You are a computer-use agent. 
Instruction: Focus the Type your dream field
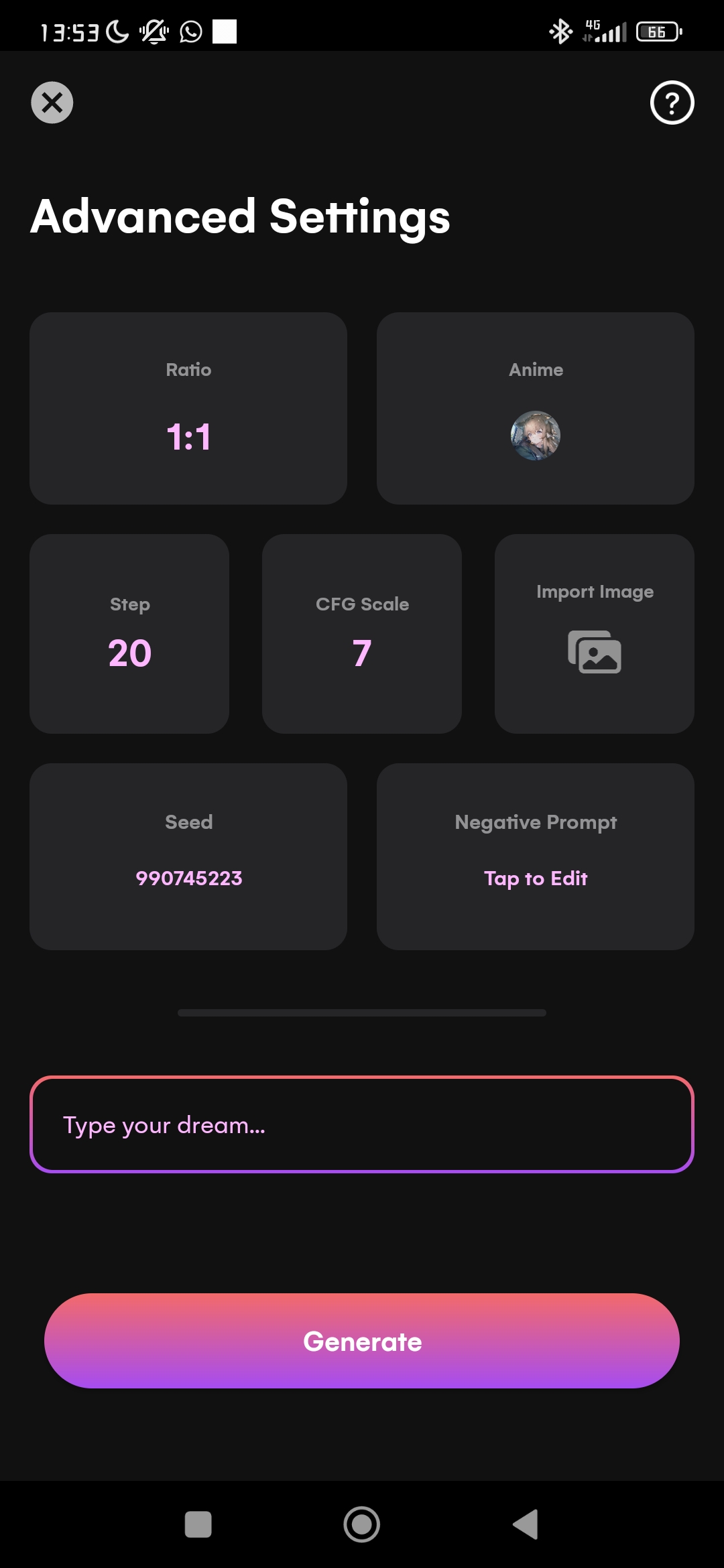click(362, 1124)
